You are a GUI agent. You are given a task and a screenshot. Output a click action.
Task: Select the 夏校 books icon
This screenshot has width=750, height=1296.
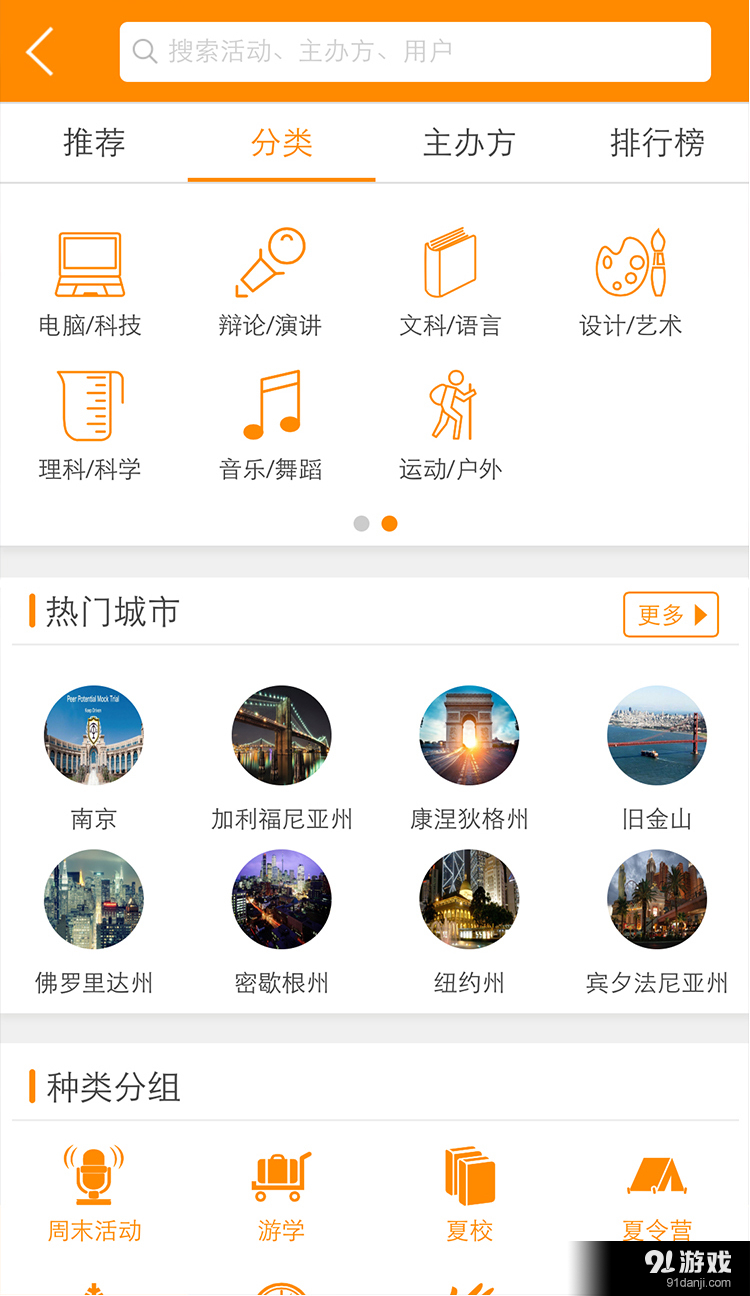click(x=468, y=1174)
